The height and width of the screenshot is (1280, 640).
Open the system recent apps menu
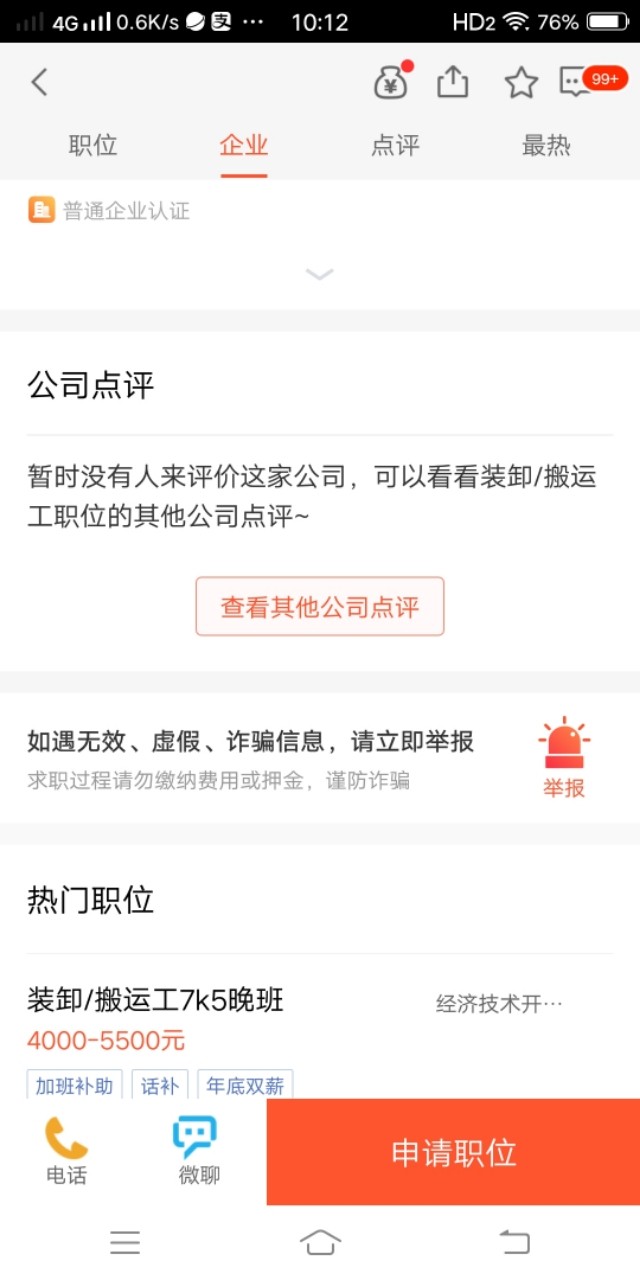pyautogui.click(x=125, y=1242)
